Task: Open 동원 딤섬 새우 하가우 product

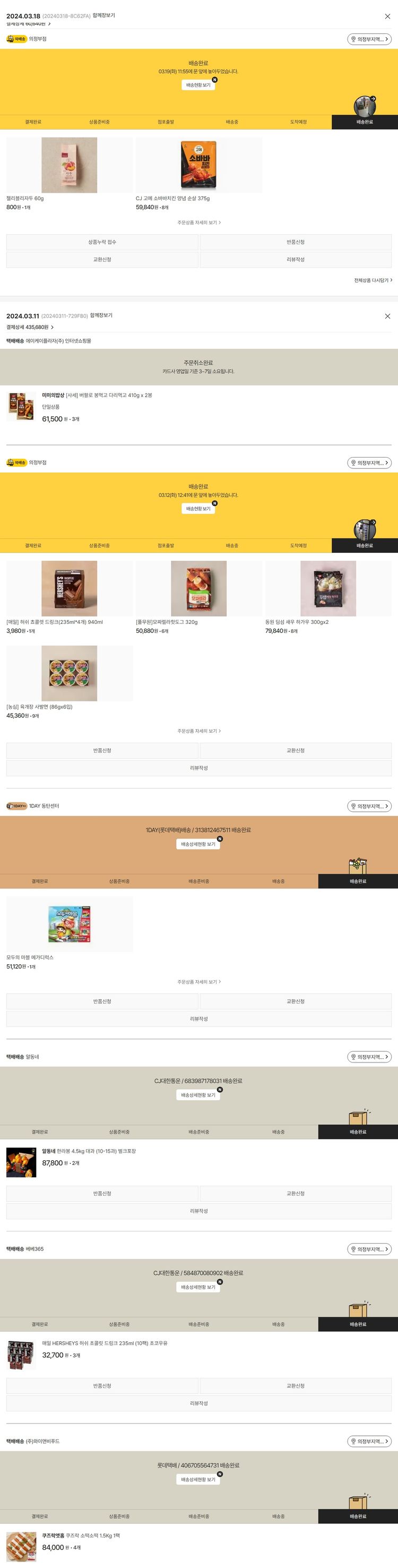Action: [x=328, y=589]
